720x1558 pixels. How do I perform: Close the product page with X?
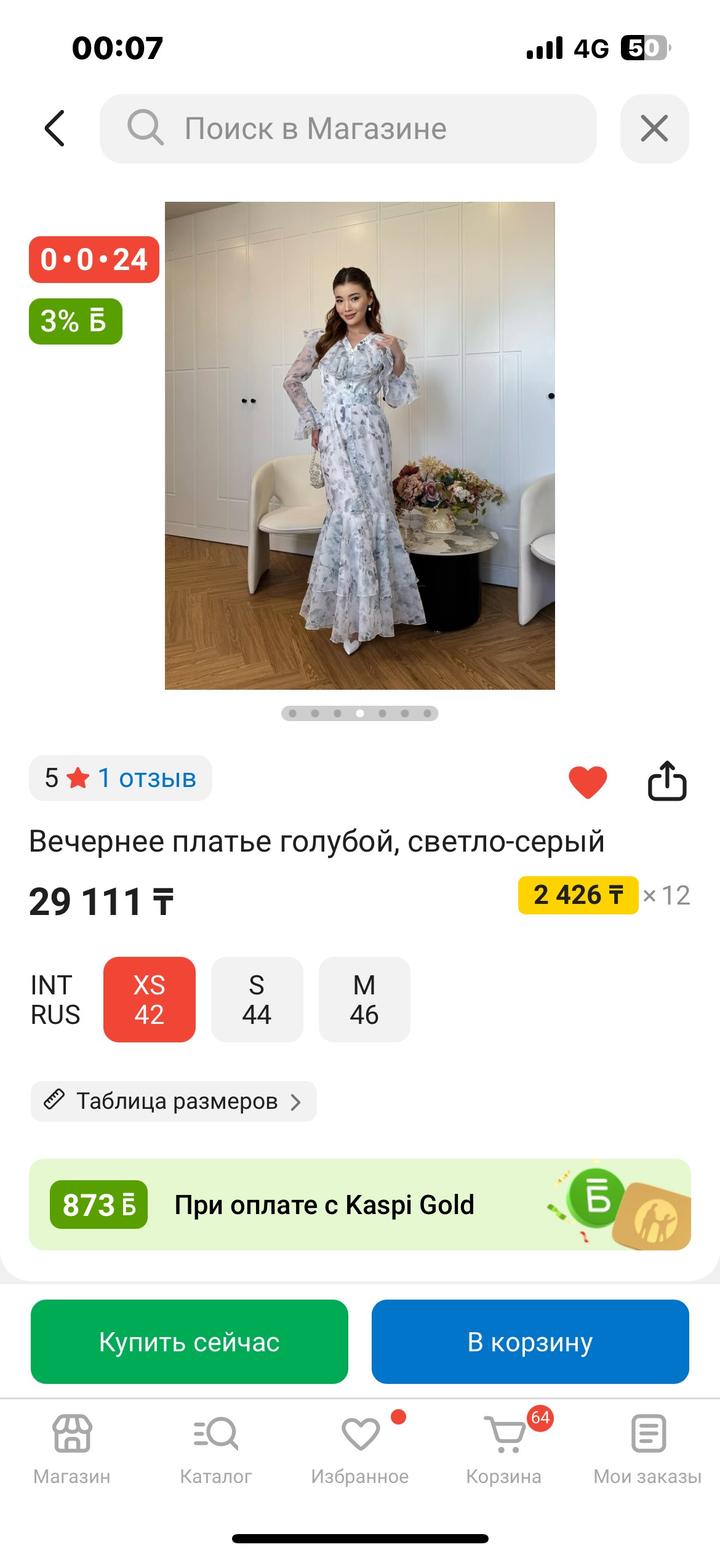click(654, 128)
